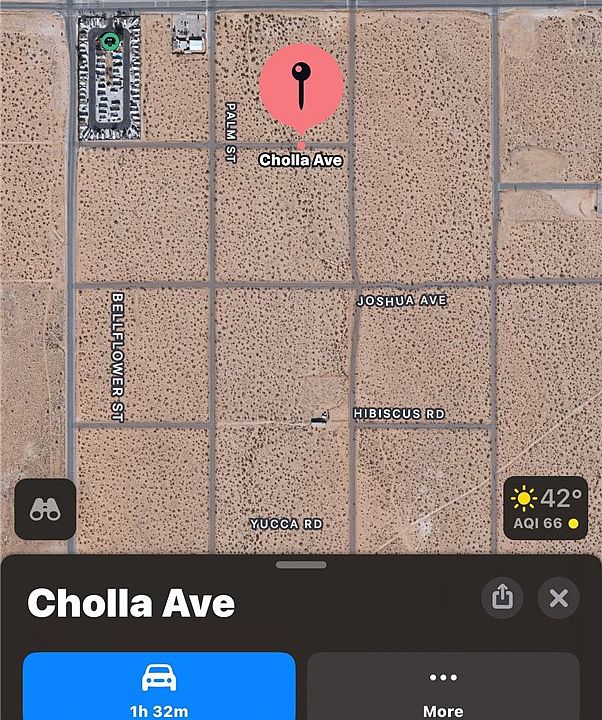Tap the place card grabber handle
Viewport: 602px width, 720px height.
coord(301,565)
